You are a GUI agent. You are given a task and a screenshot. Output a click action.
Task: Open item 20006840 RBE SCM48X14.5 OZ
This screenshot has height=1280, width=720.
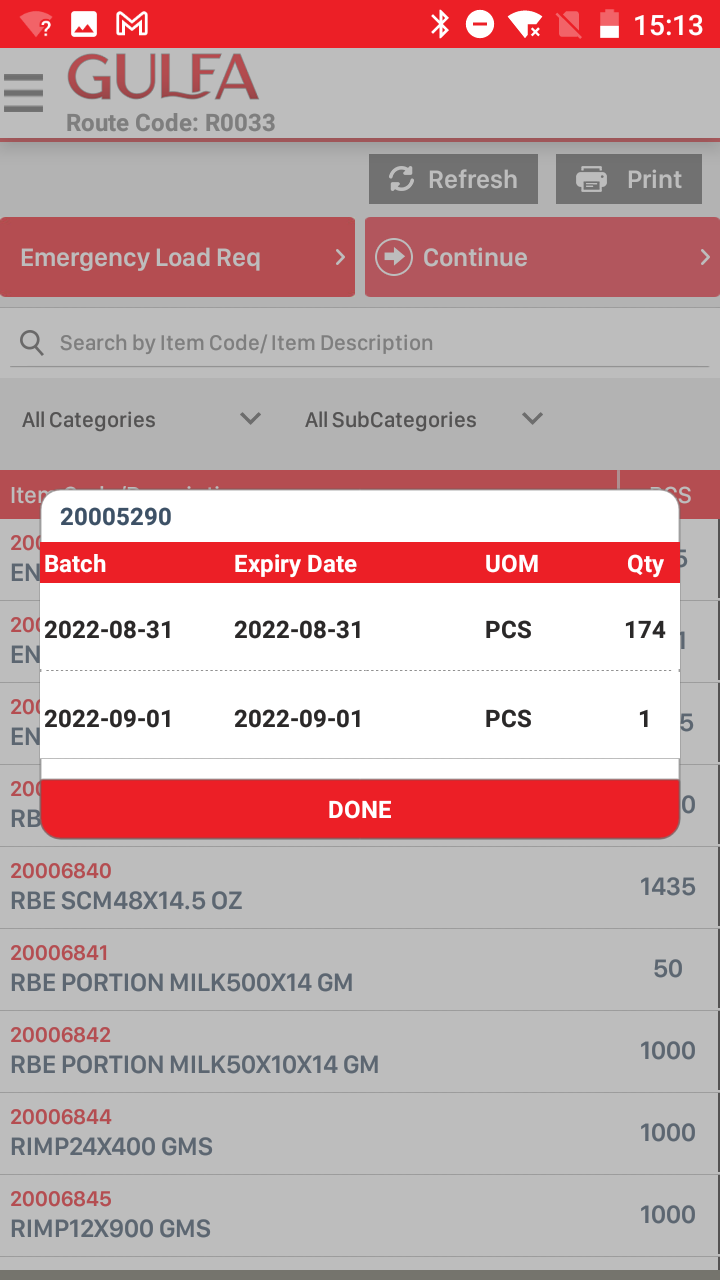(x=300, y=886)
